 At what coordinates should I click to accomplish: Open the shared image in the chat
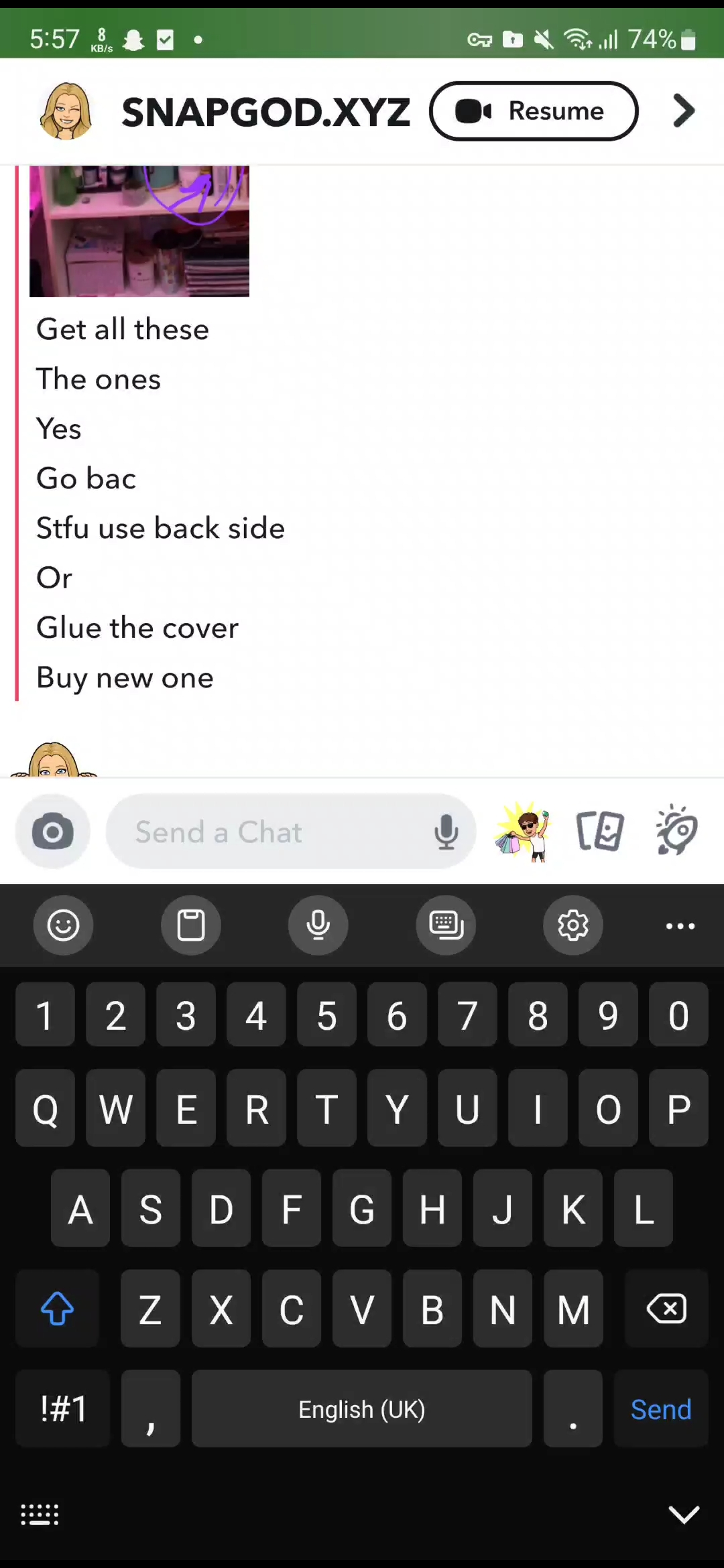pos(139,231)
